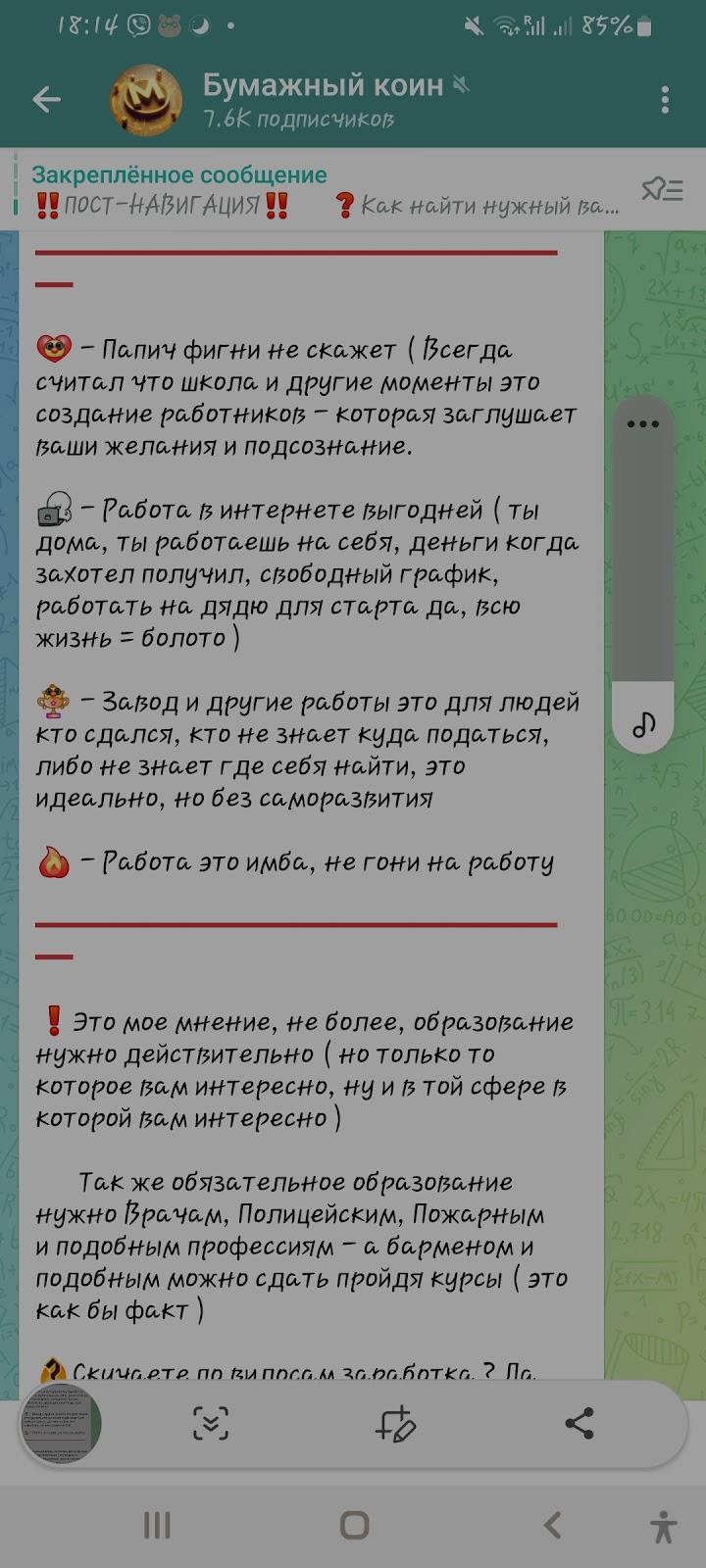Tap the media volume note icon
The width and height of the screenshot is (706, 1568).
643,725
